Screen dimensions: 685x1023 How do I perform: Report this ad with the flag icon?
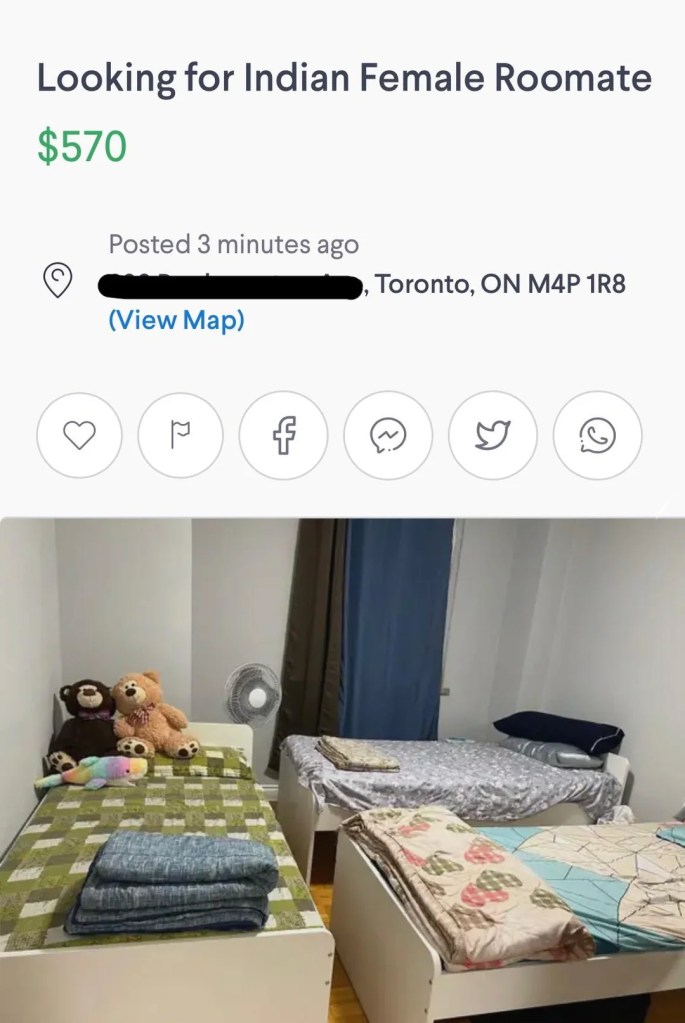(x=181, y=435)
